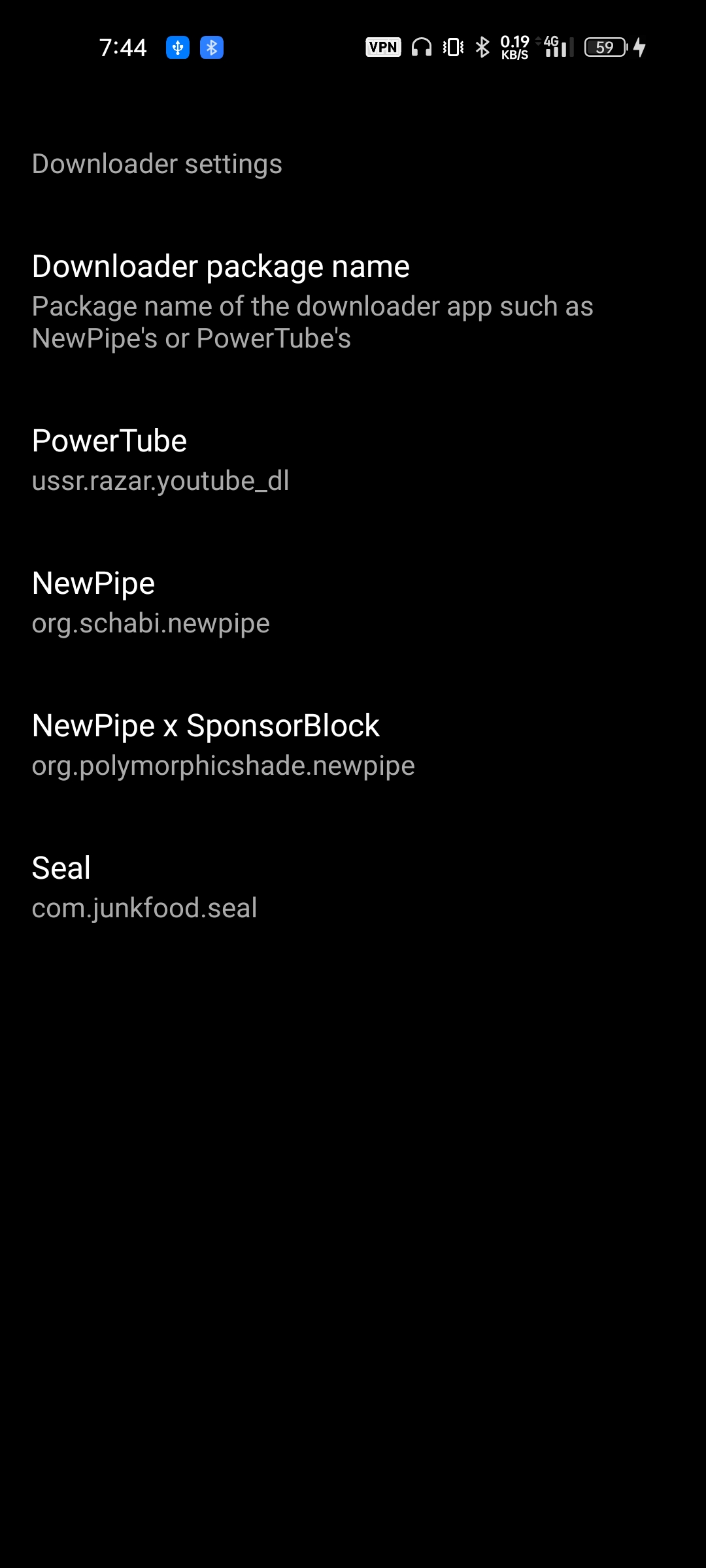Tap the package name description text
The image size is (706, 1568).
(x=314, y=321)
